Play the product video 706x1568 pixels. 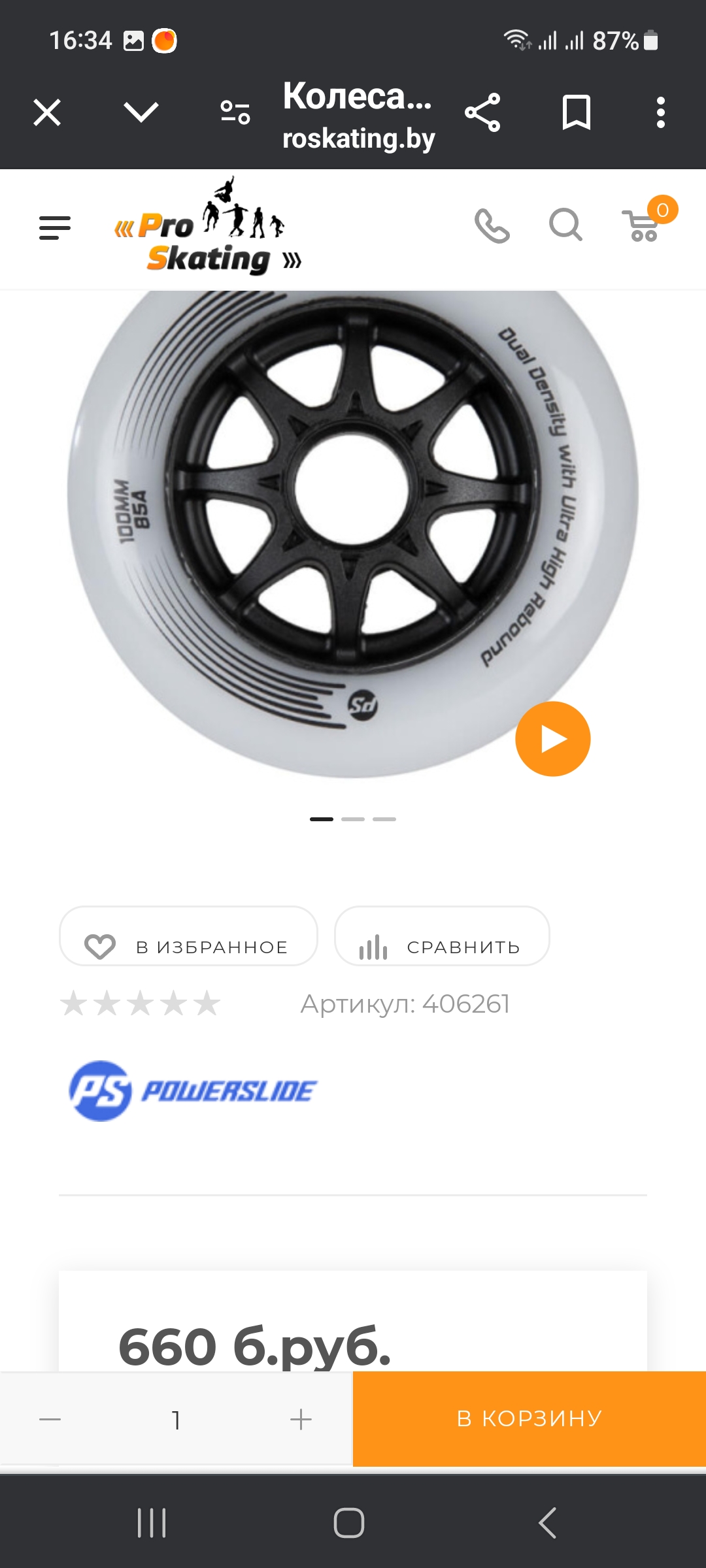(553, 739)
